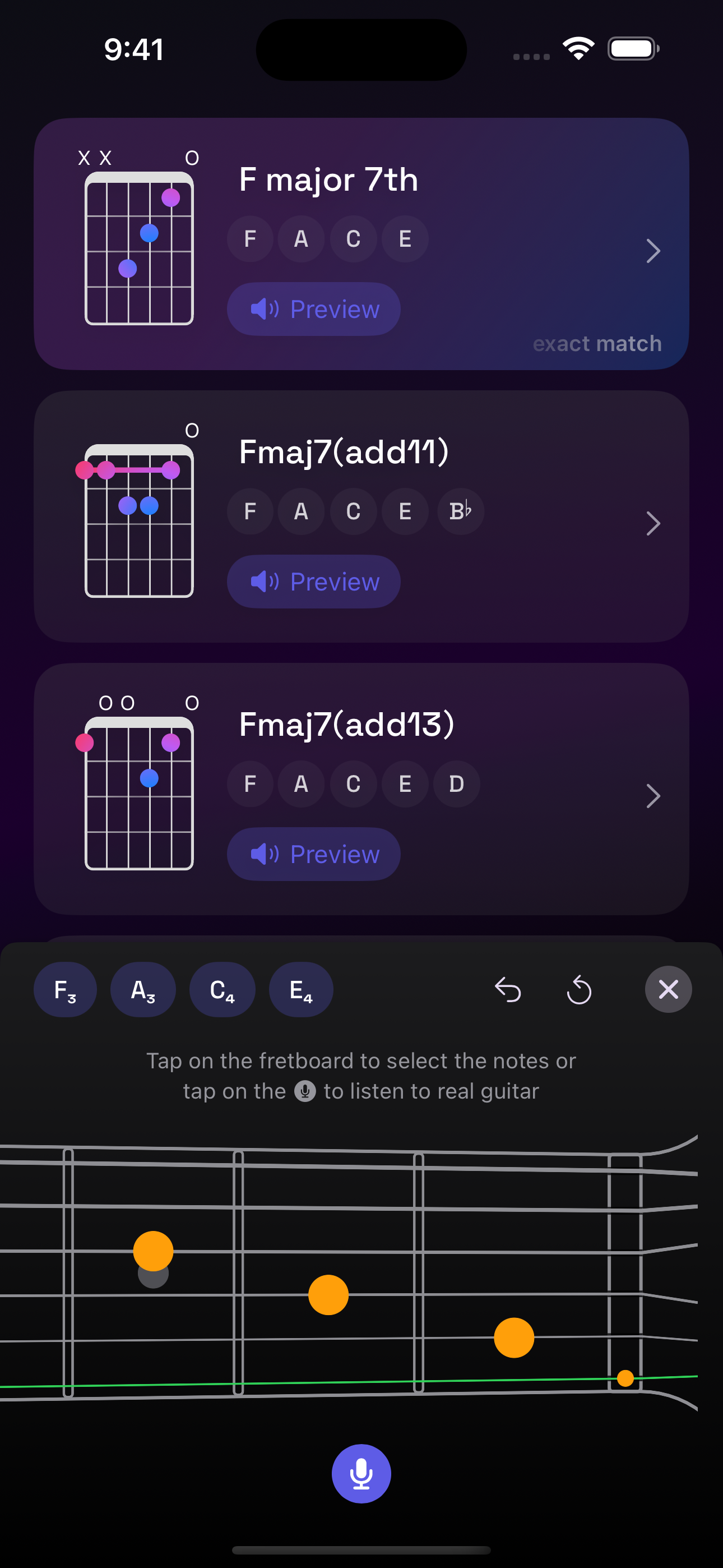Start listening with the microphone button

[361, 1474]
